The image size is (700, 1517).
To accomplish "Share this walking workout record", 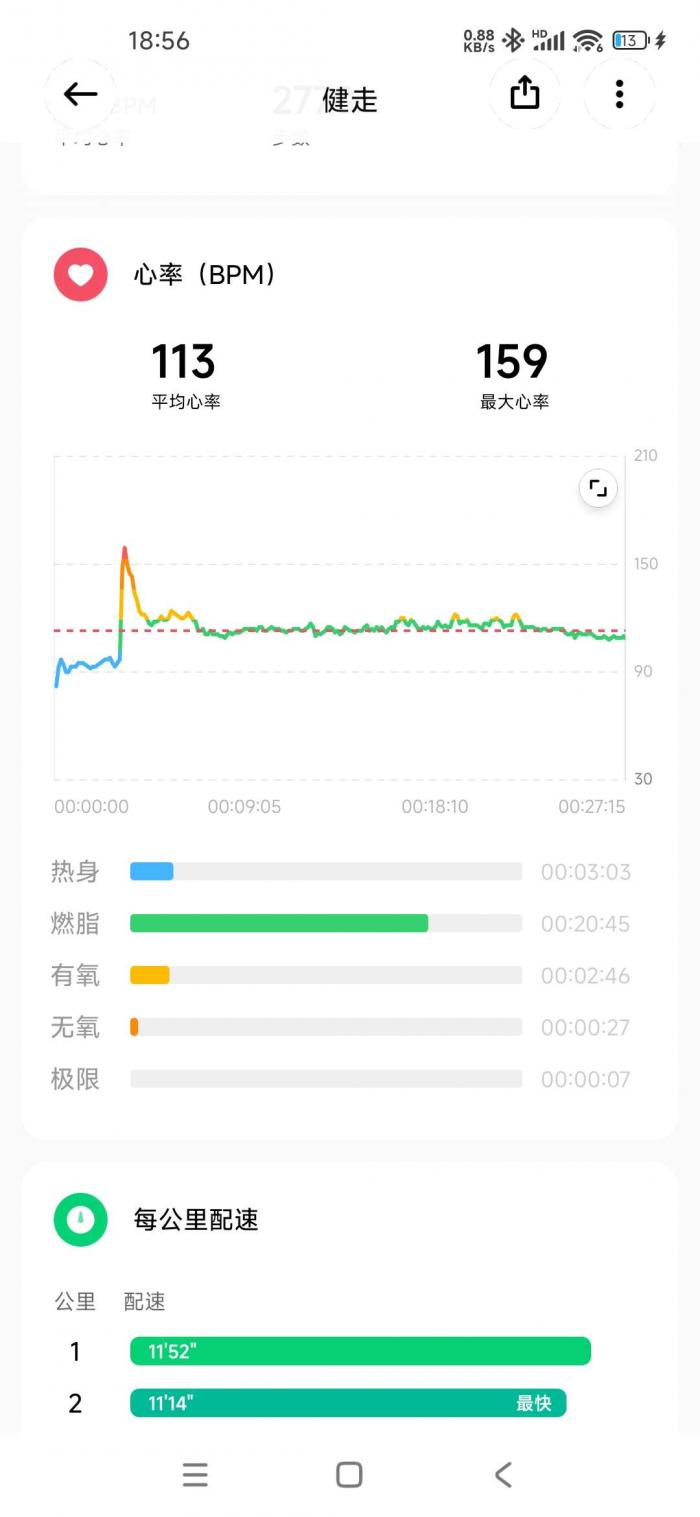I will [524, 94].
